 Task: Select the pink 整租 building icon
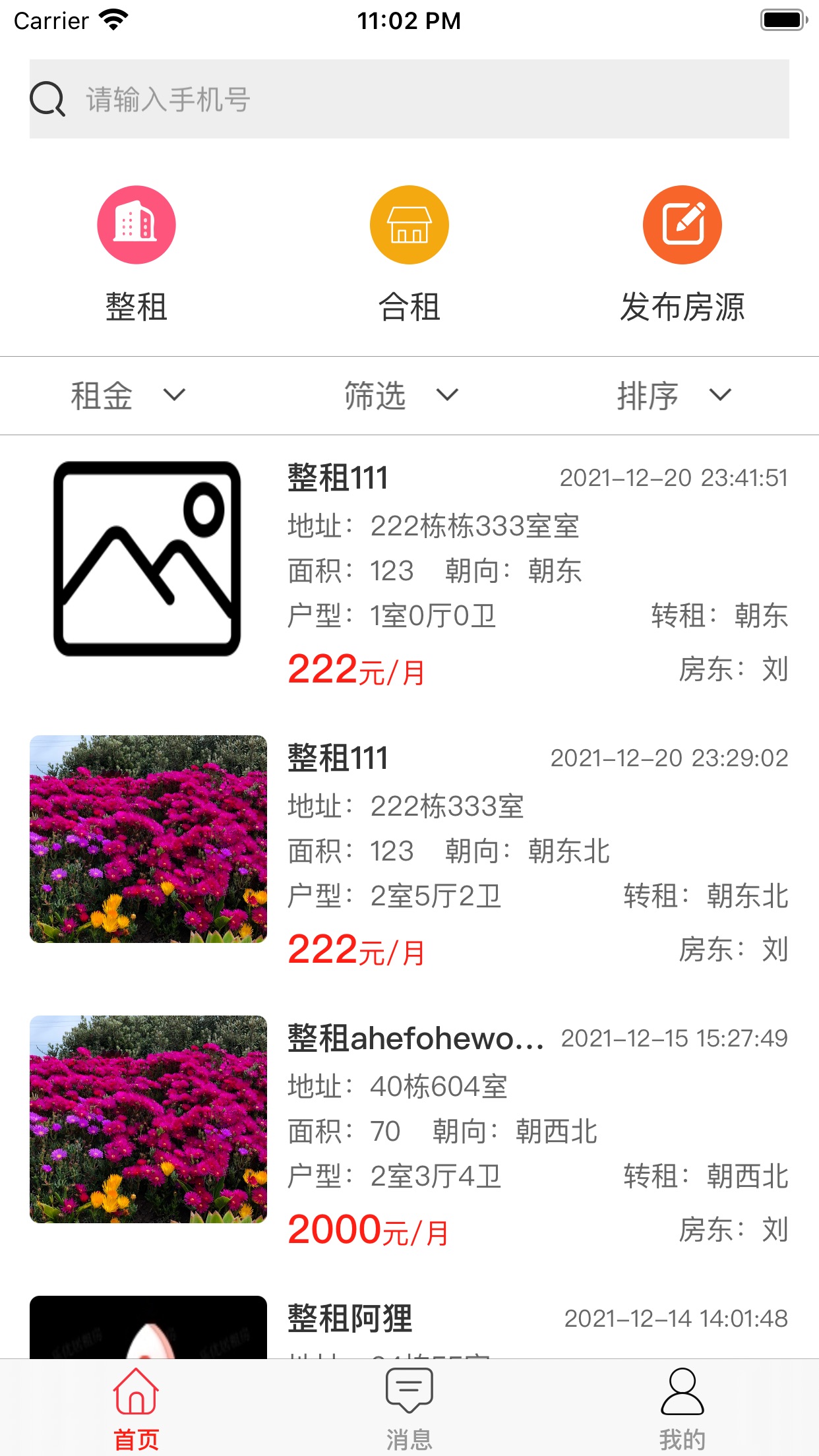(136, 224)
